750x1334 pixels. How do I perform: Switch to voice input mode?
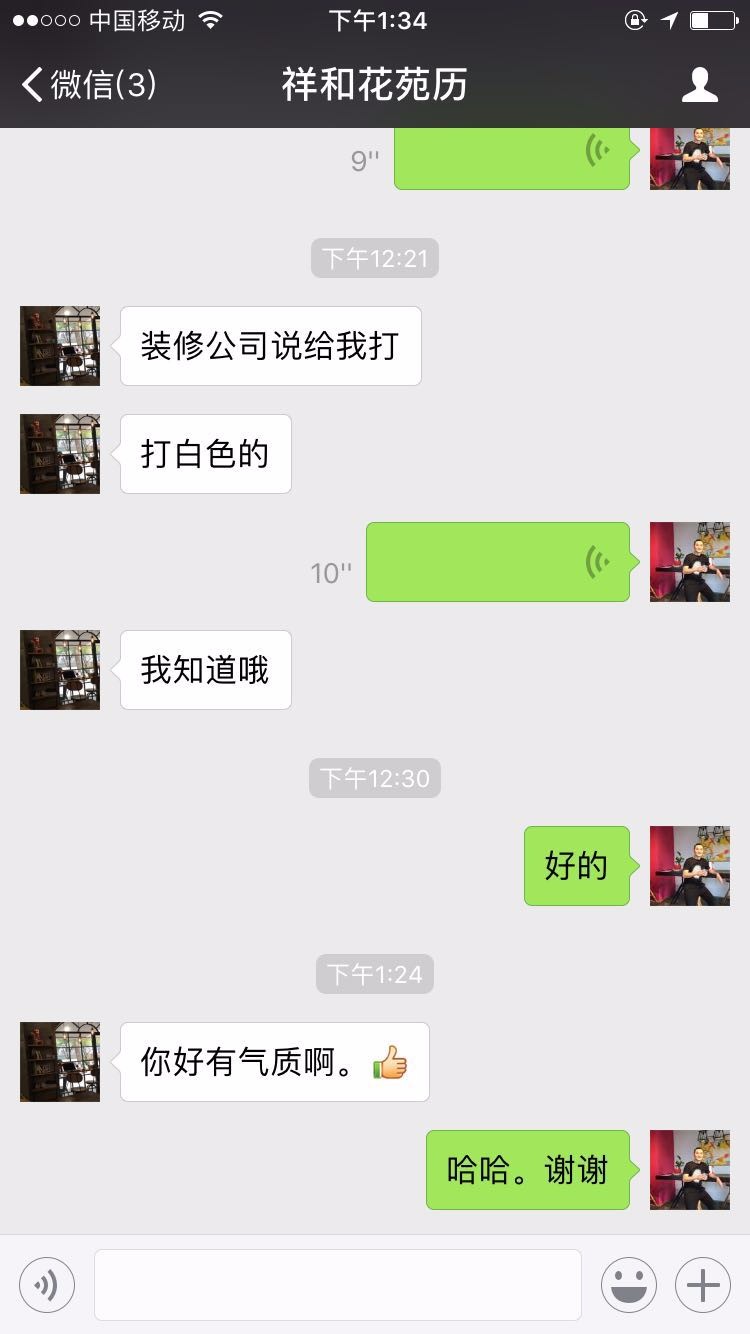pyautogui.click(x=47, y=1284)
